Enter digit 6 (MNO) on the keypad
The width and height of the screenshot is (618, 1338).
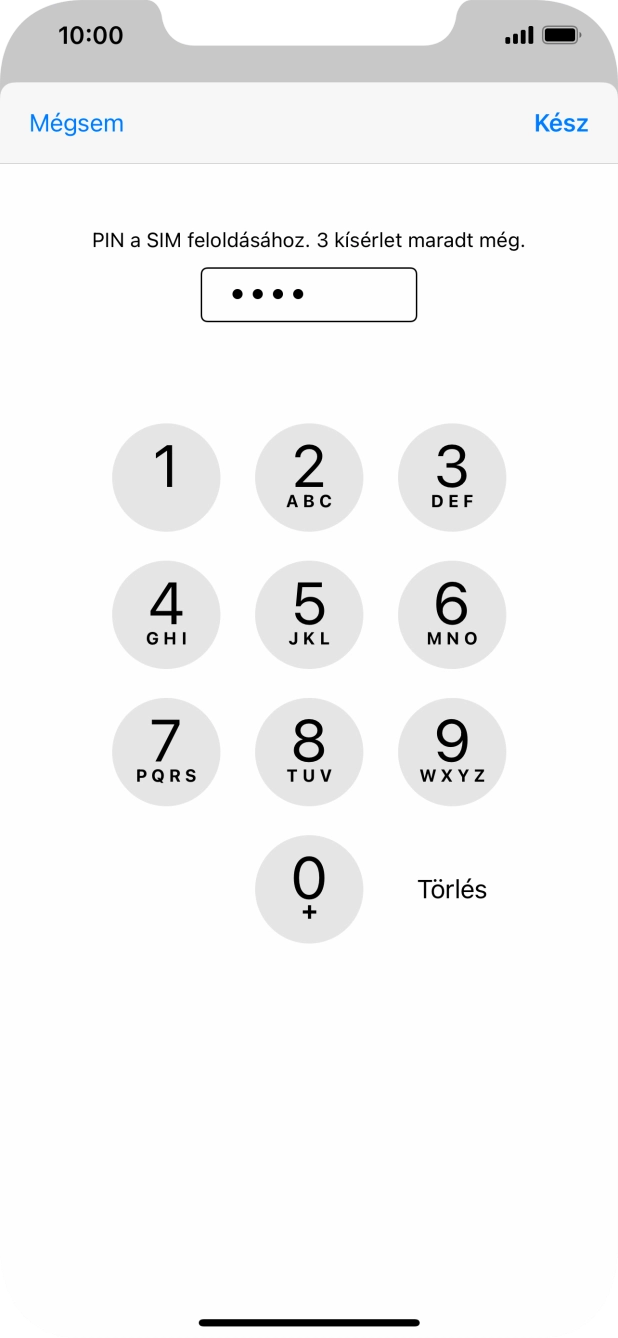tap(452, 614)
